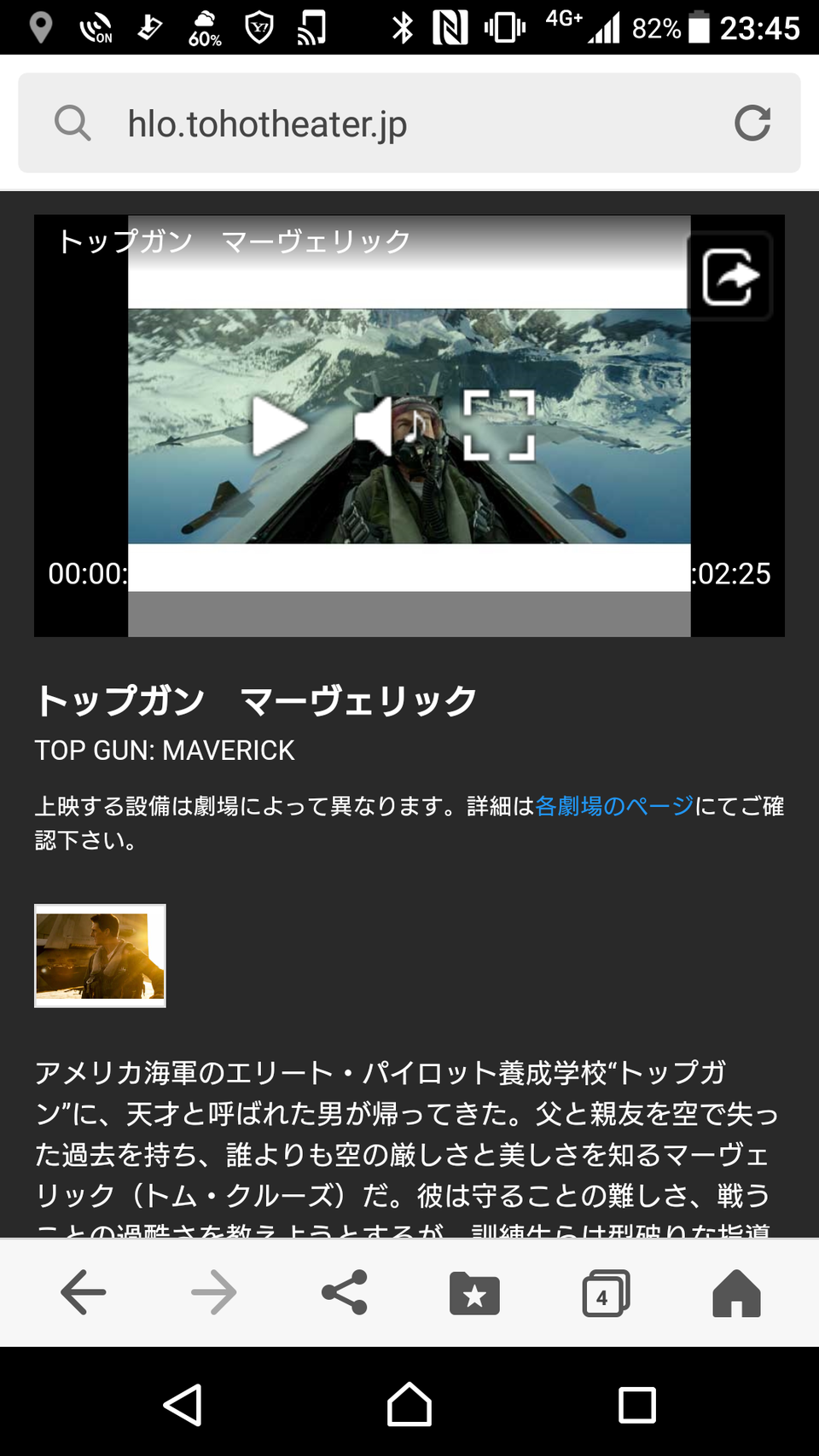Viewport: 819px width, 1456px height.
Task: Reload the current page
Action: (x=752, y=123)
